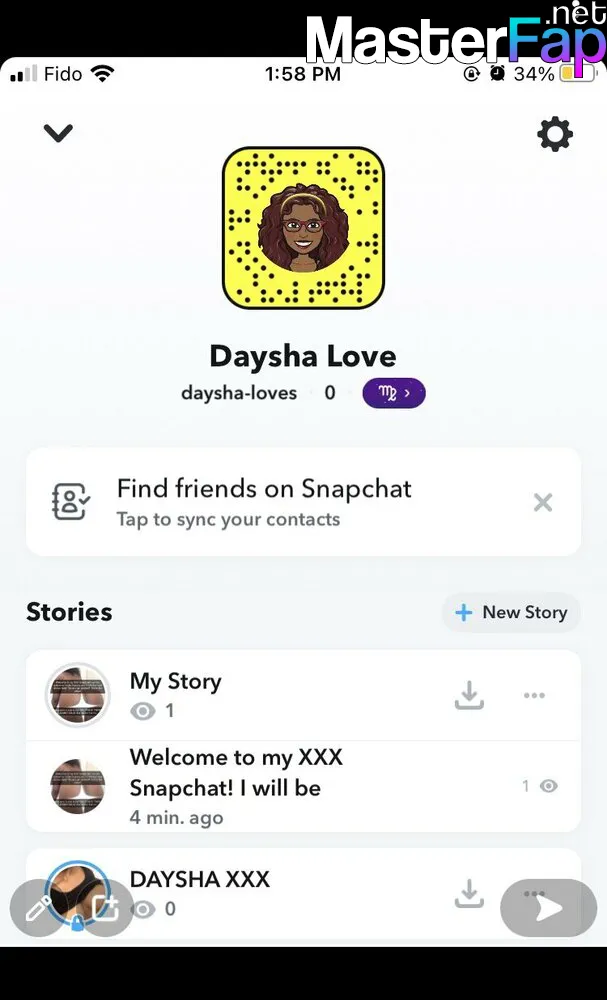Tap the send arrow button
607x1000 pixels.
[548, 908]
